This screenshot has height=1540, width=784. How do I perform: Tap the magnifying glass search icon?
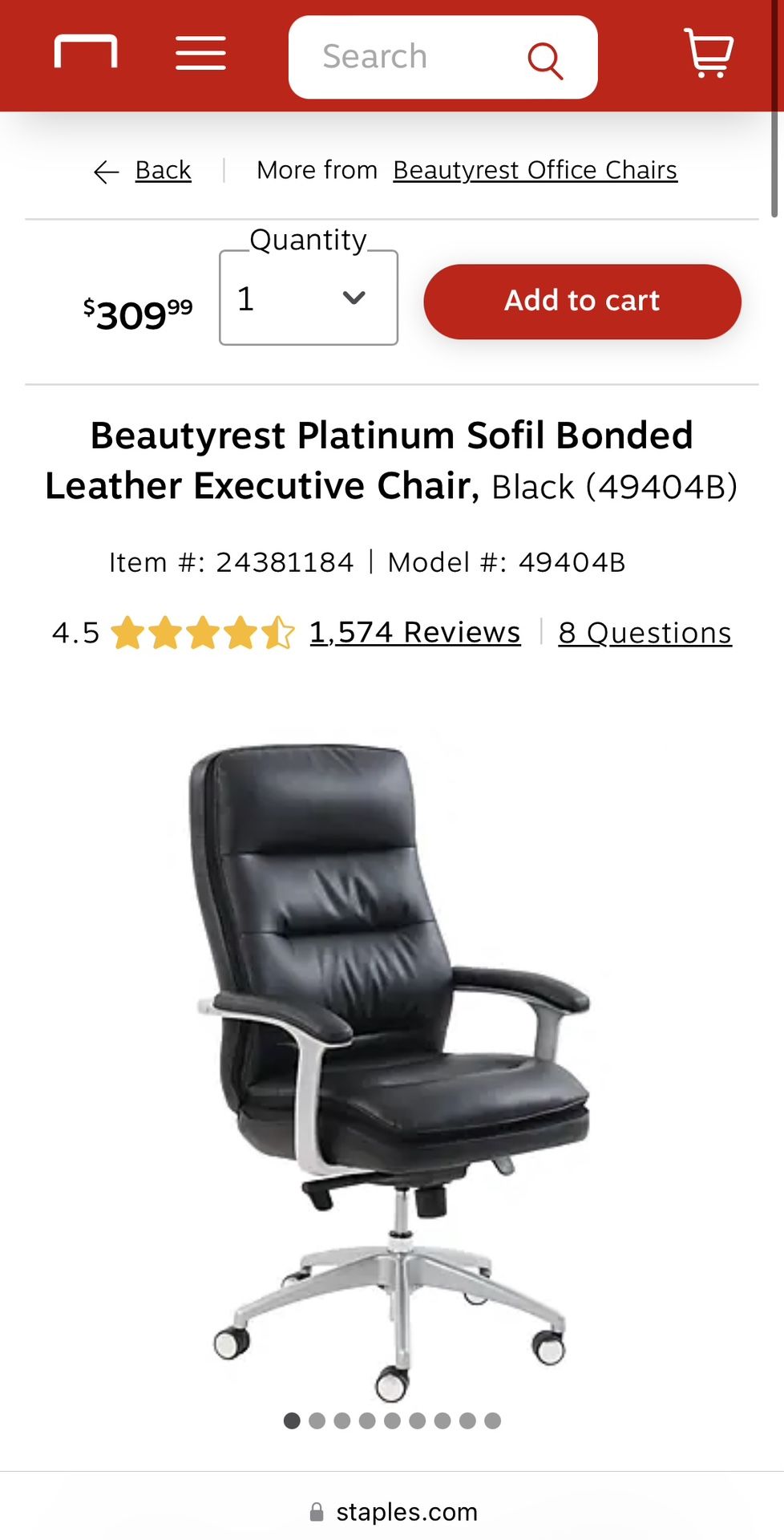click(x=545, y=60)
